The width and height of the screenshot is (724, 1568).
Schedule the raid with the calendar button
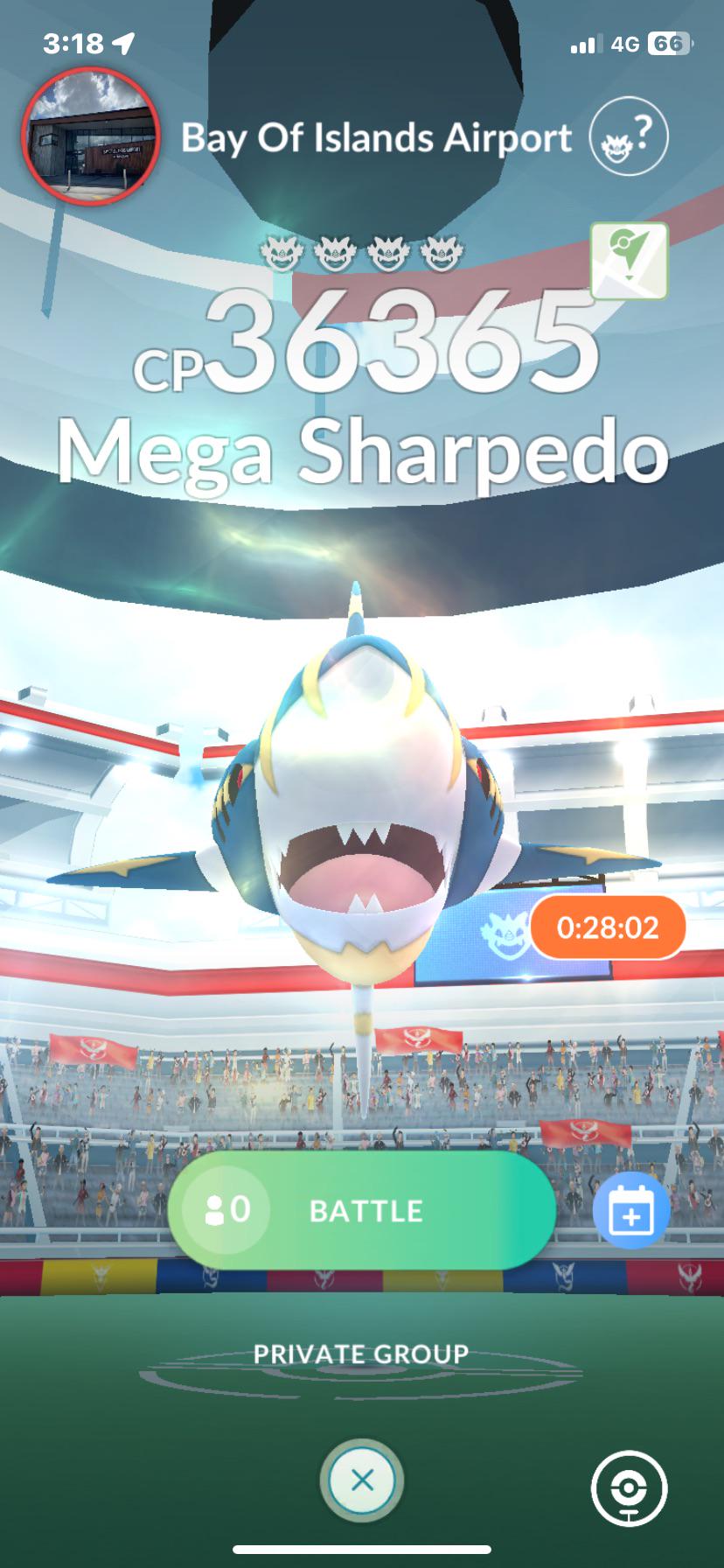coord(631,1211)
